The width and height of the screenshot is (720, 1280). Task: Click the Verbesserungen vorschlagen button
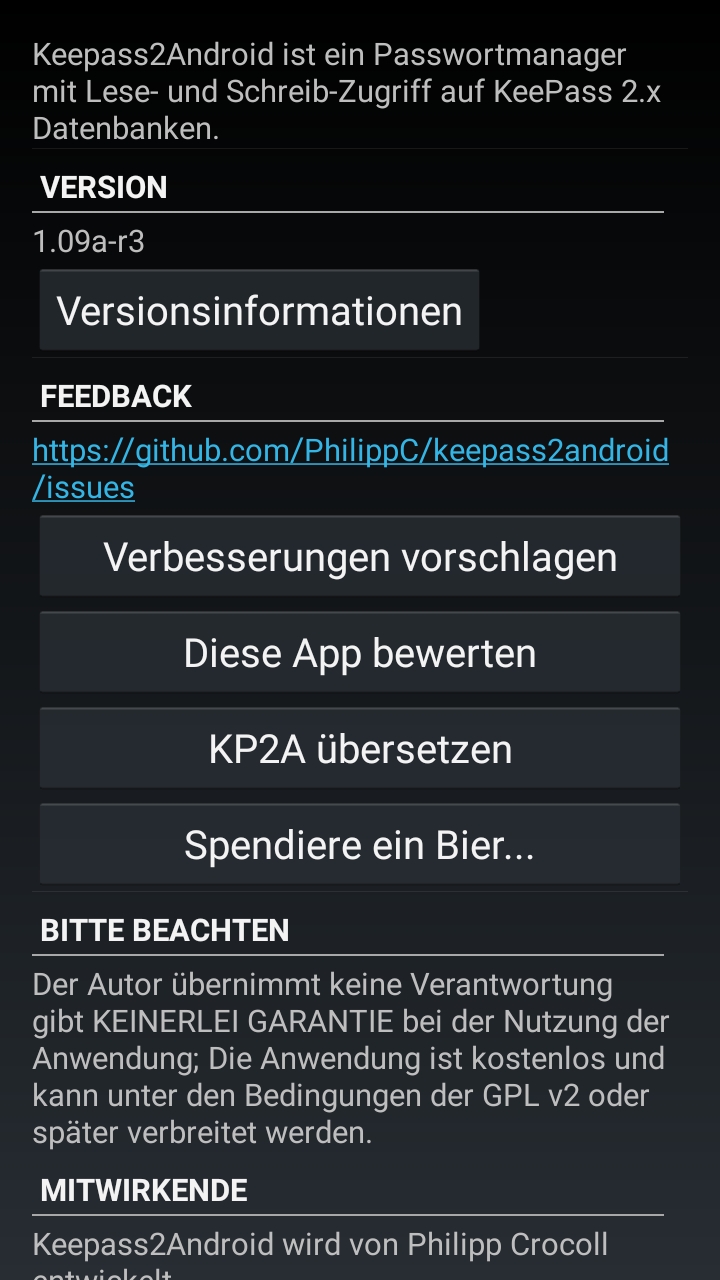[359, 555]
